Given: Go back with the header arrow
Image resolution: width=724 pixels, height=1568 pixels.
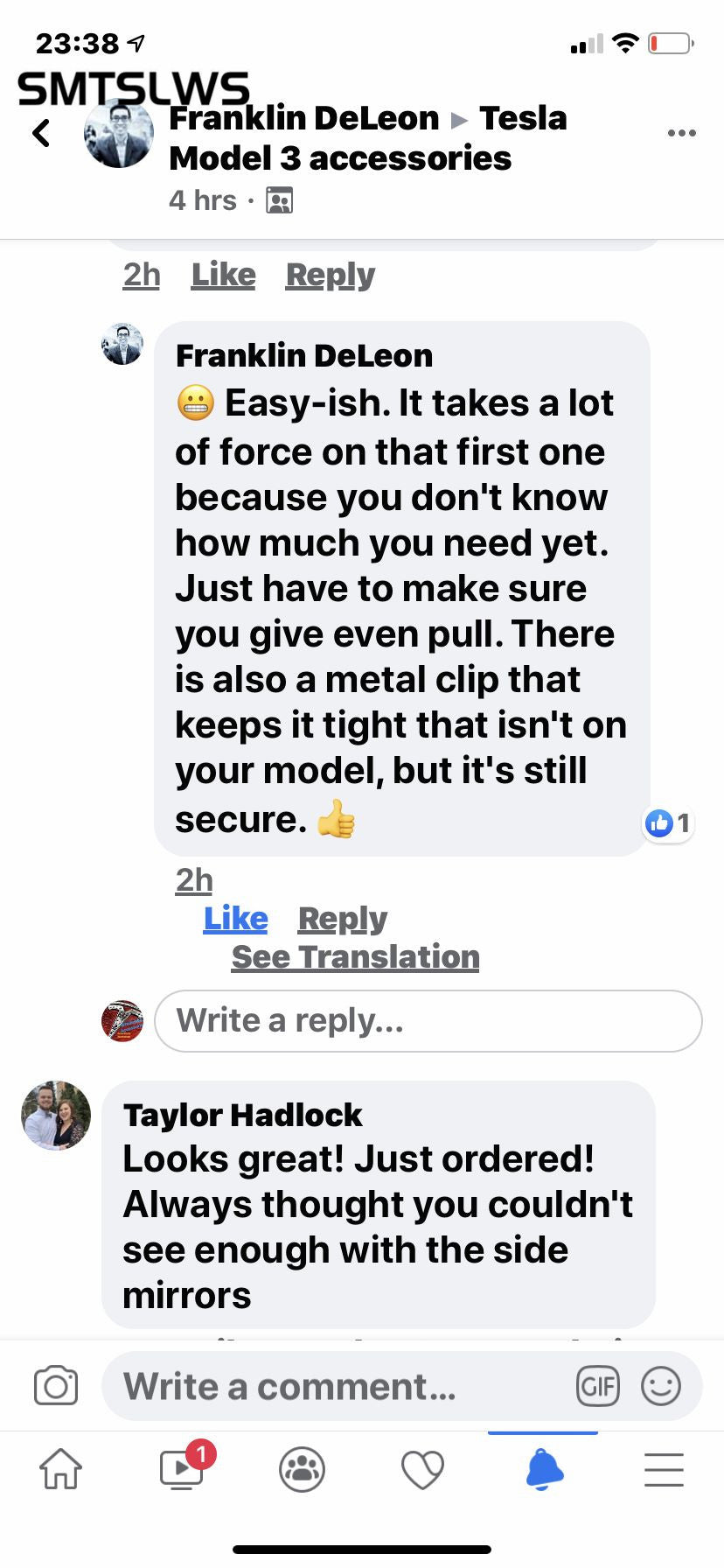Looking at the screenshot, I should tap(41, 134).
